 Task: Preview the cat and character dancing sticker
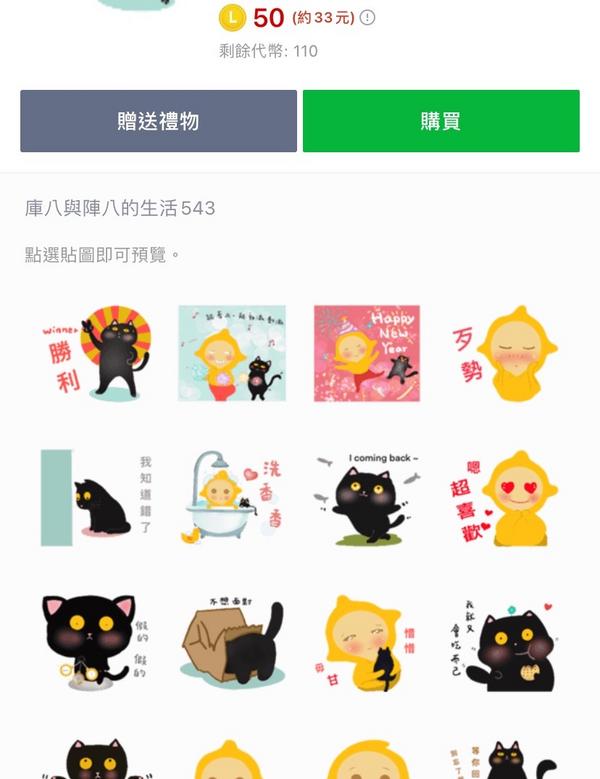pos(232,354)
